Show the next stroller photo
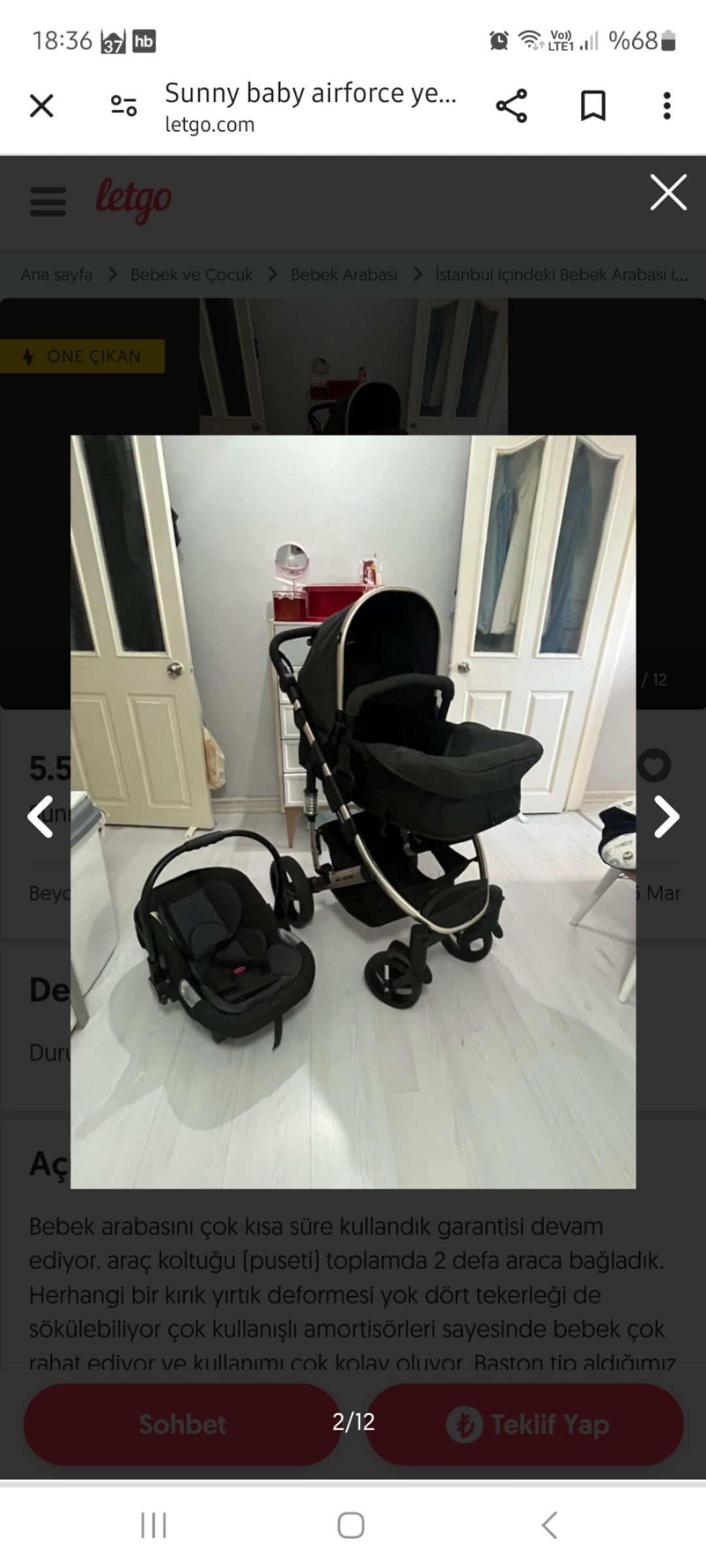The image size is (706, 1568). tap(666, 817)
